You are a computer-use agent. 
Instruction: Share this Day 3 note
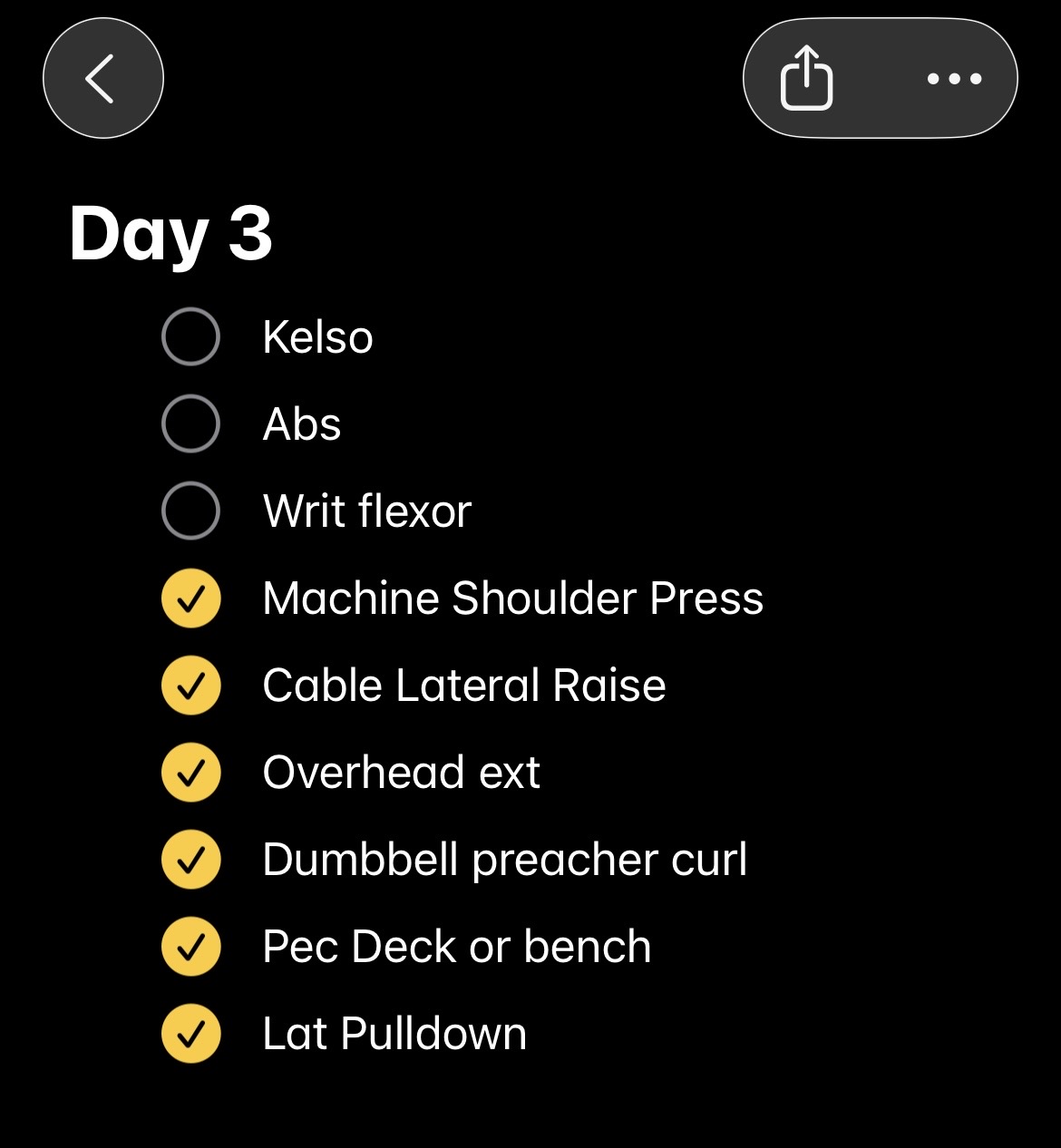806,79
